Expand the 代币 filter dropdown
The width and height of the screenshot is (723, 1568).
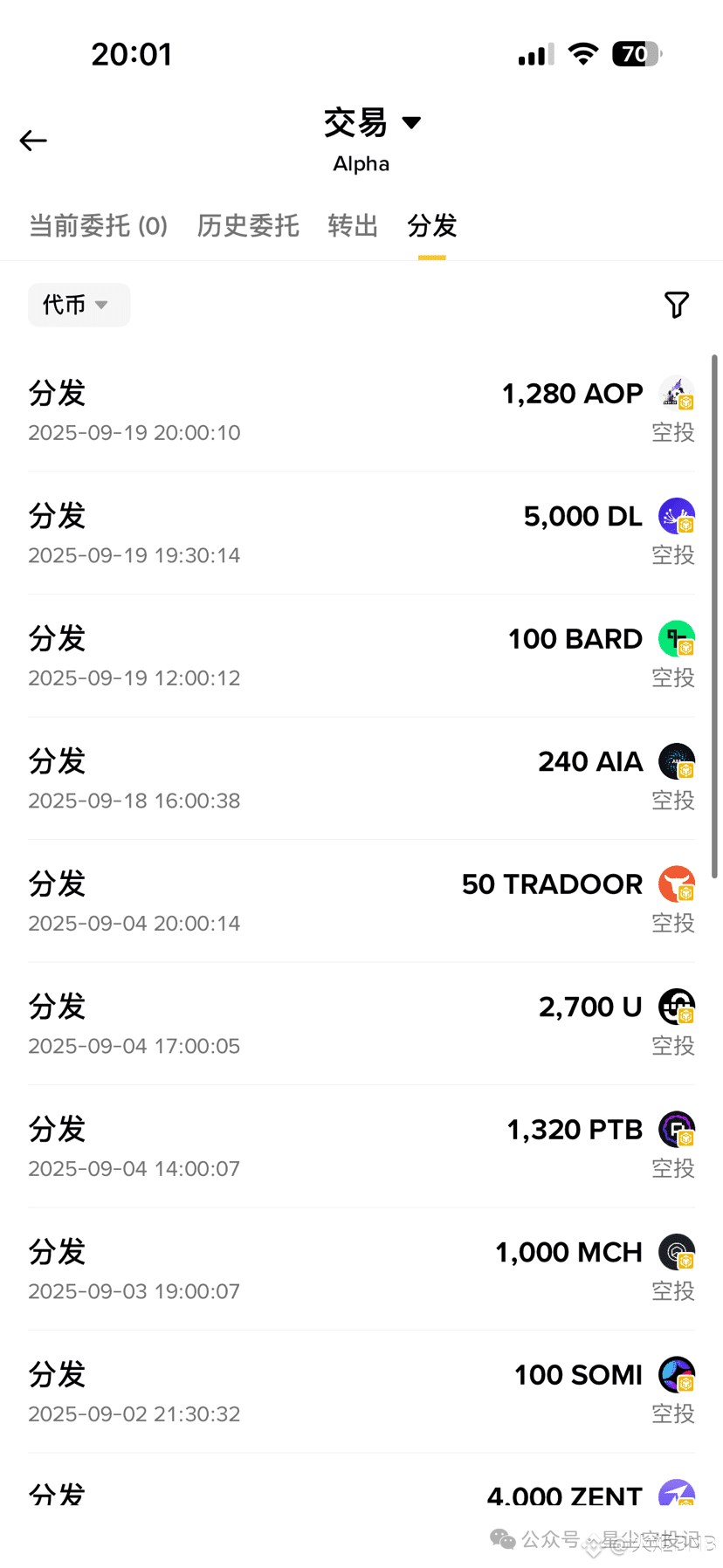click(79, 305)
